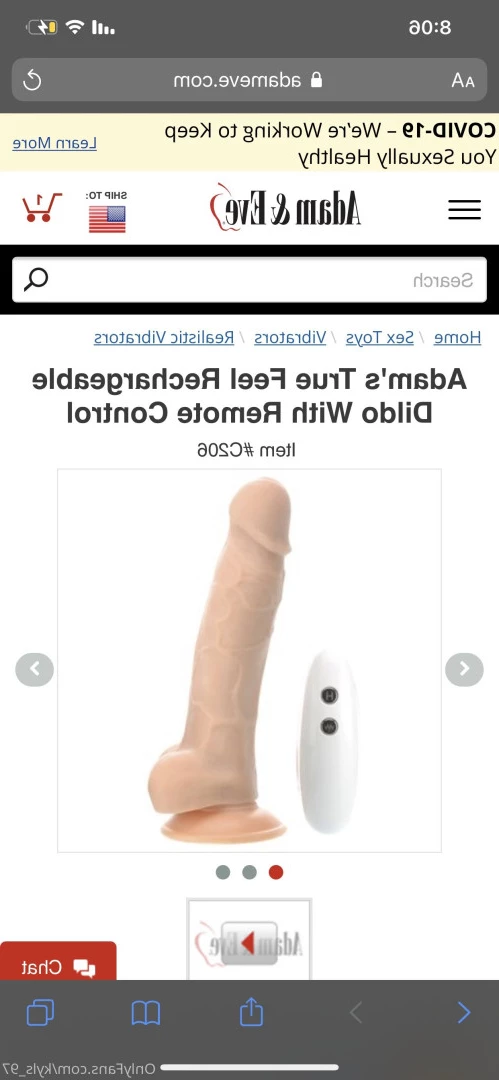Image resolution: width=499 pixels, height=1080 pixels.
Task: Reload the page from the address bar
Action: point(32,81)
